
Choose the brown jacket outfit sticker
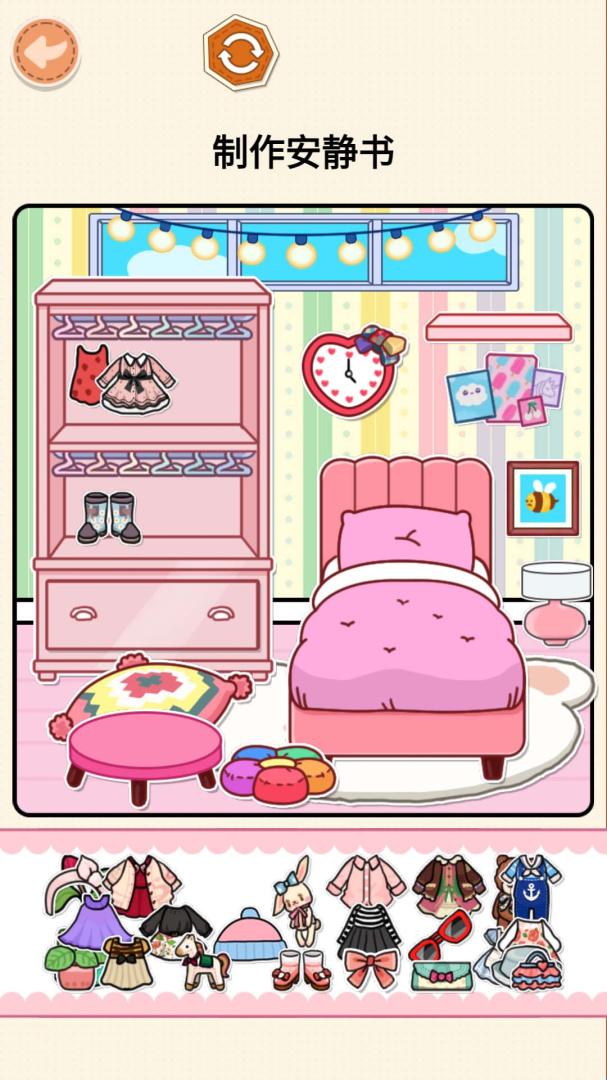(448, 883)
